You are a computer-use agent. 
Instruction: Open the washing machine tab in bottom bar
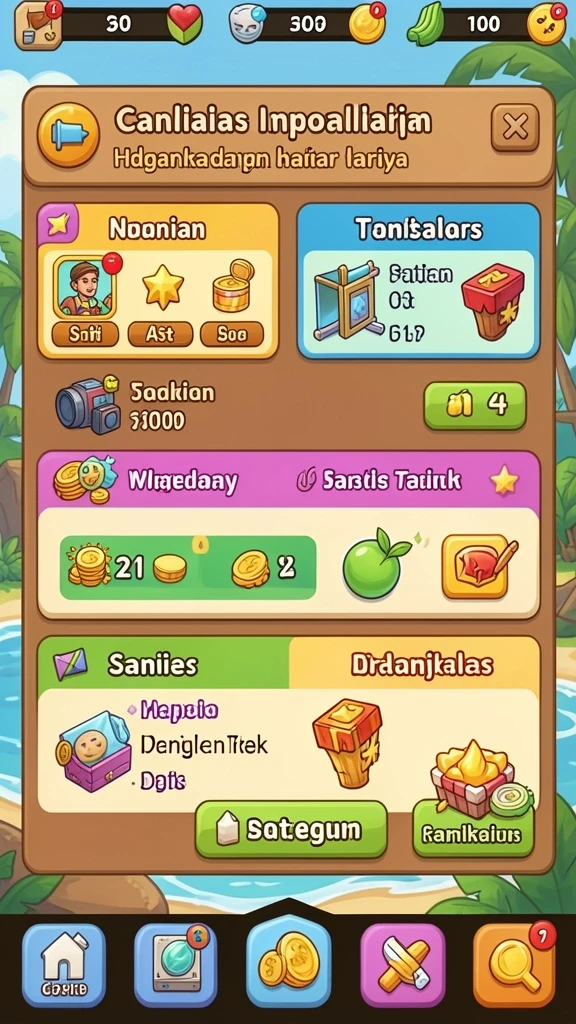175,965
